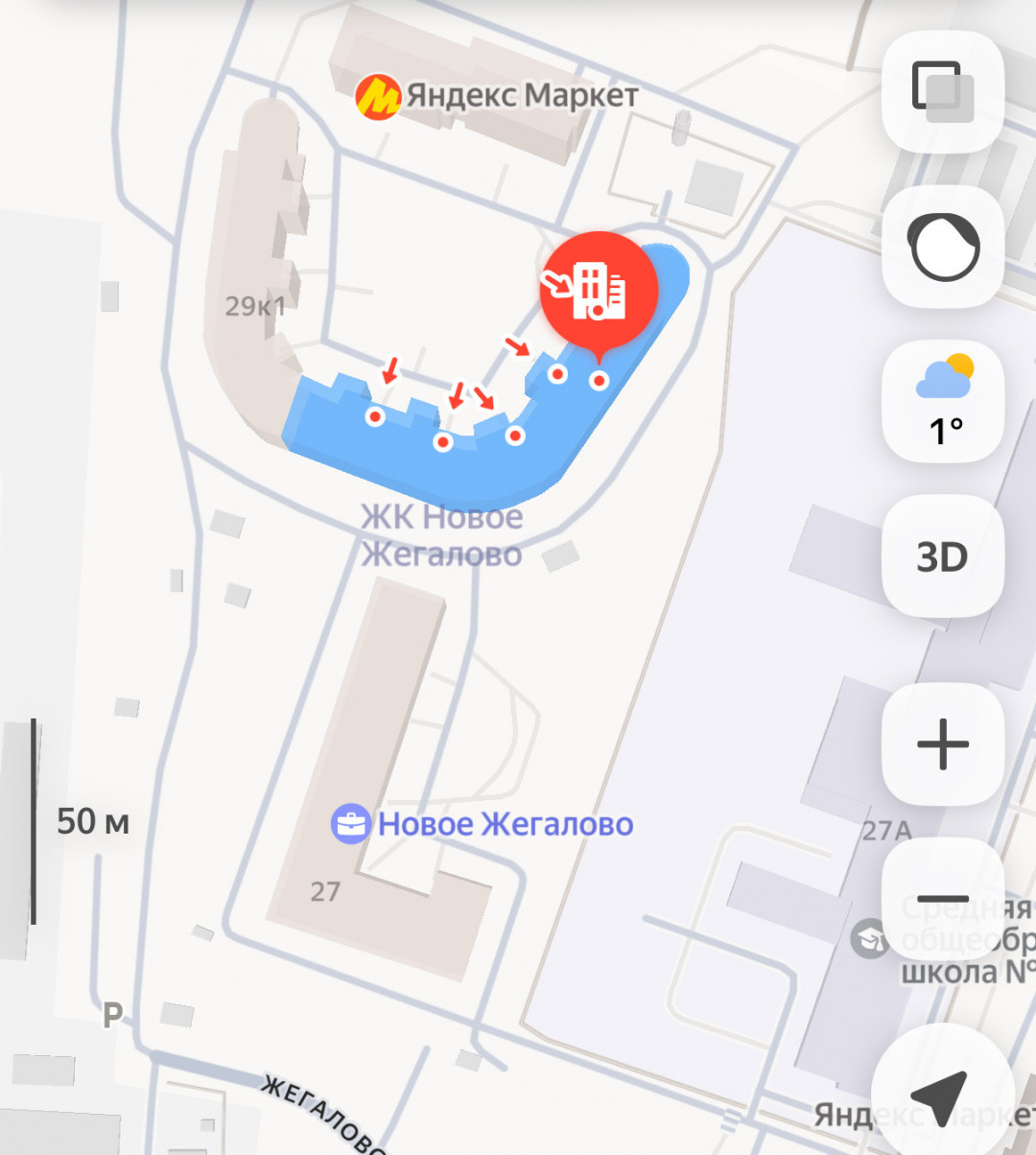Zoom out with the minus button
Image resolution: width=1036 pixels, height=1155 pixels.
[942, 899]
